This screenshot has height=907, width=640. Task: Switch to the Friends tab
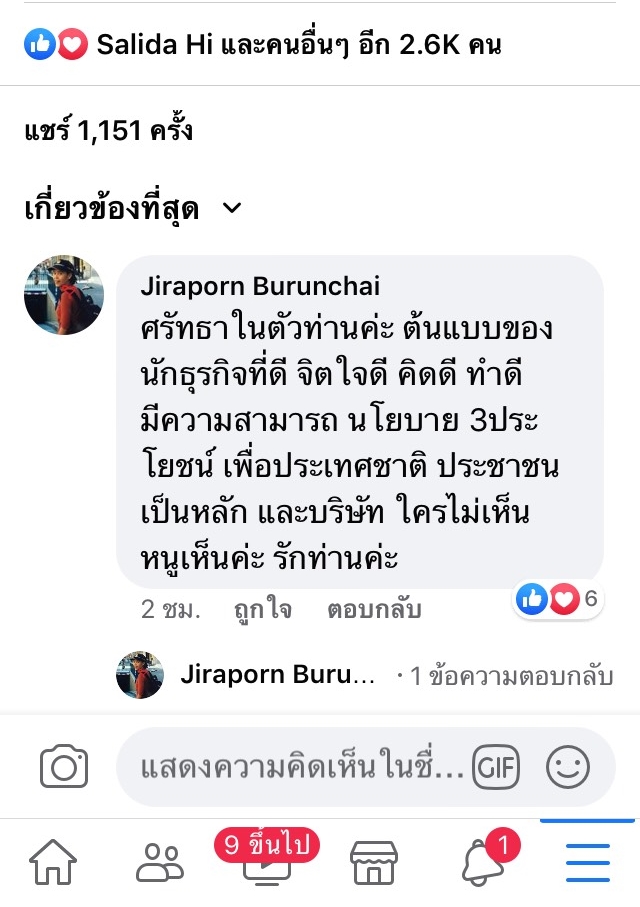[160, 862]
